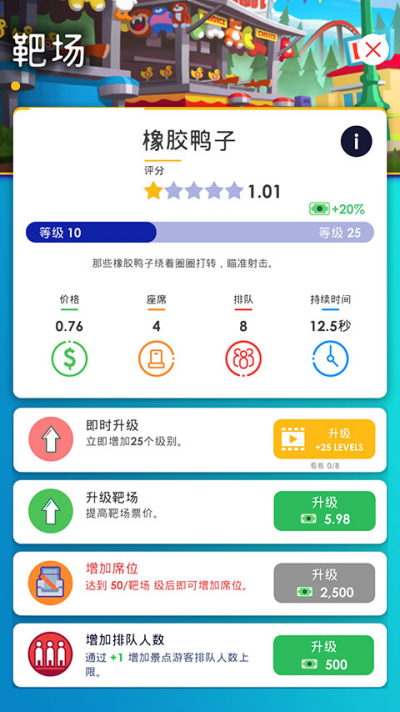Upgrade 靶场 for 5.98
The width and height of the screenshot is (400, 712).
coord(324,511)
